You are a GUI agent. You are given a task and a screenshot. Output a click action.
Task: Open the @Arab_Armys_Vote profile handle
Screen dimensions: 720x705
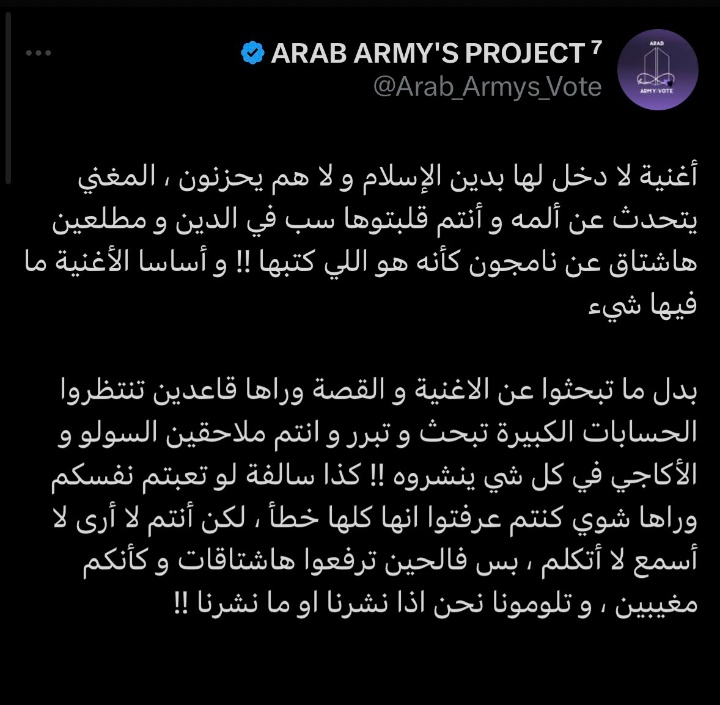[487, 88]
